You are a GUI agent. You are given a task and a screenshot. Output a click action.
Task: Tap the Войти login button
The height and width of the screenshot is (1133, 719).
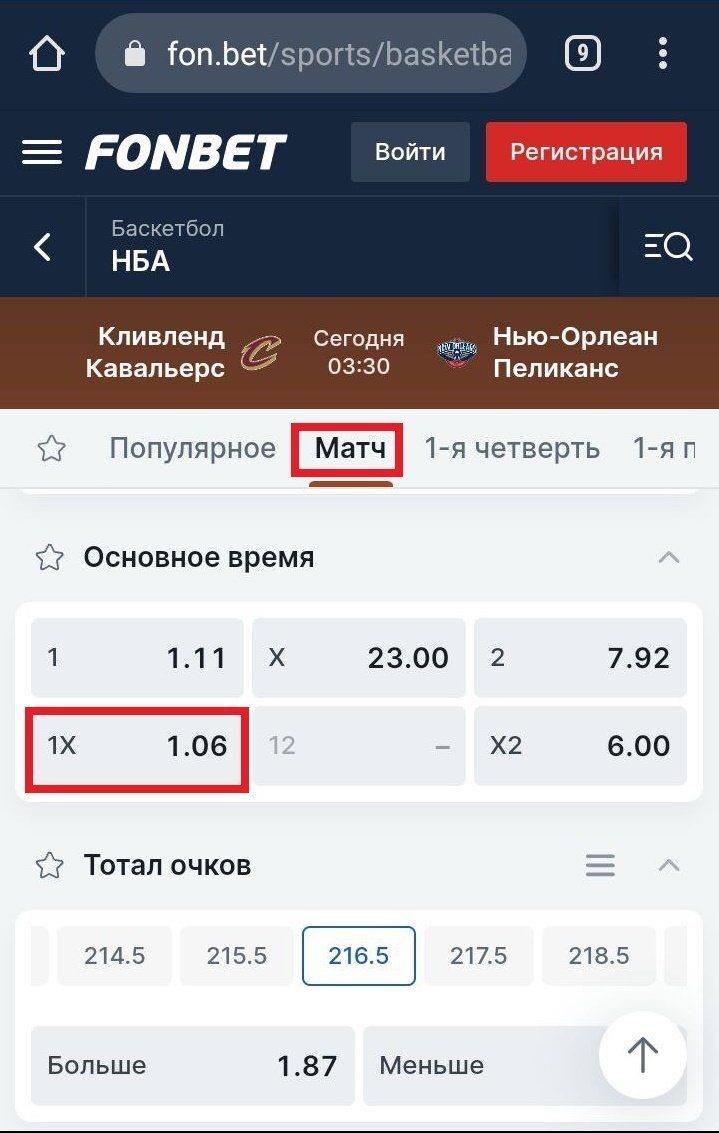(x=410, y=152)
